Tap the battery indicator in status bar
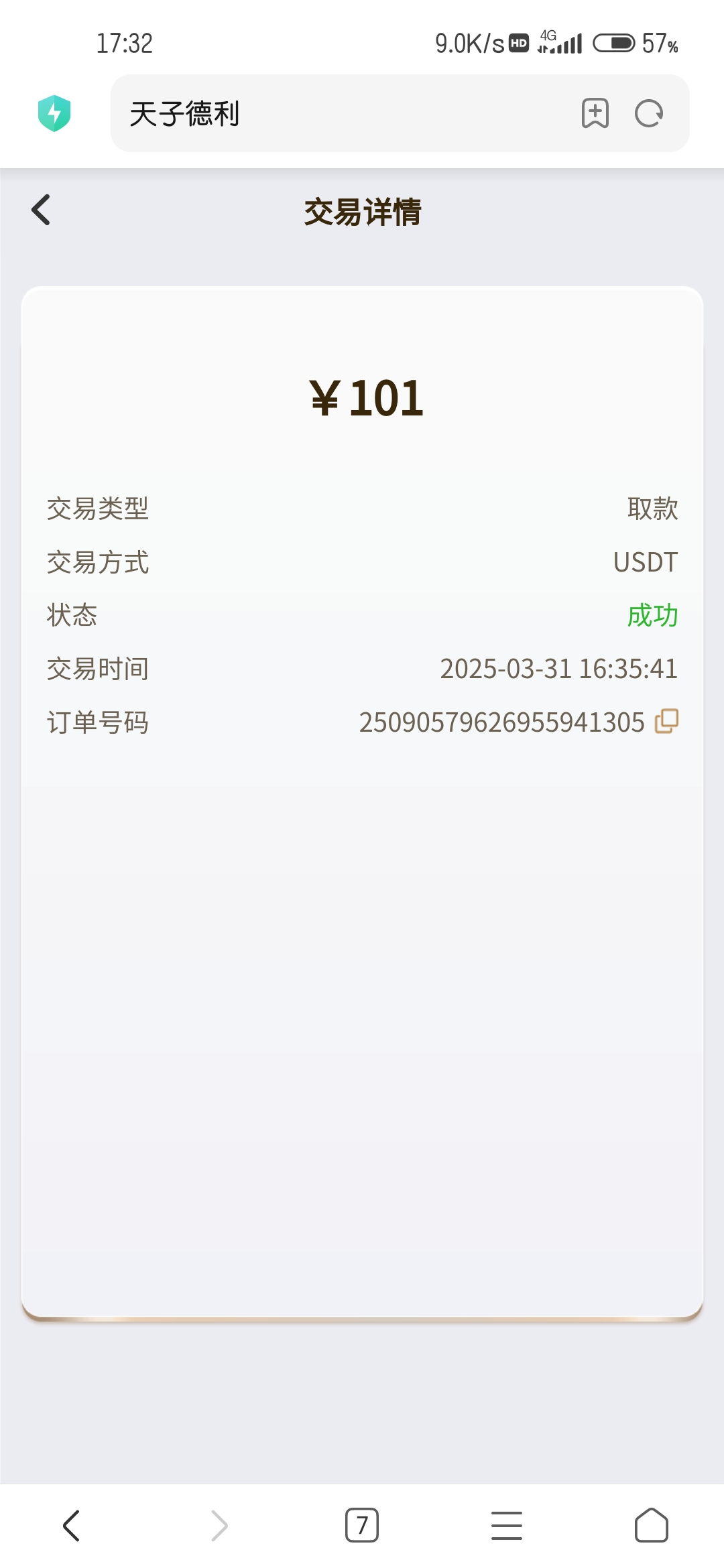724x1568 pixels. (x=613, y=42)
